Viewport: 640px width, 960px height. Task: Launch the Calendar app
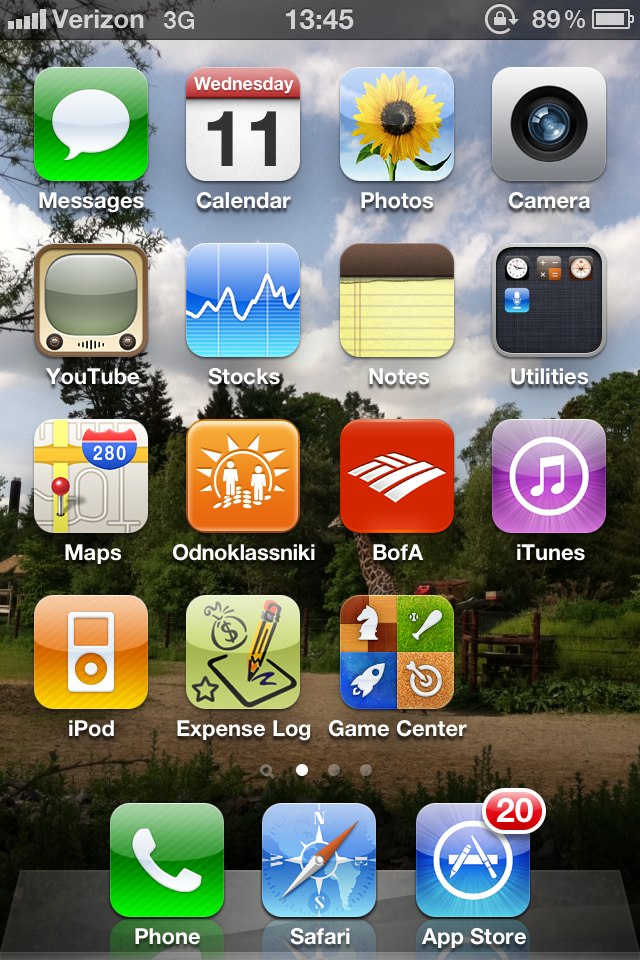point(243,125)
